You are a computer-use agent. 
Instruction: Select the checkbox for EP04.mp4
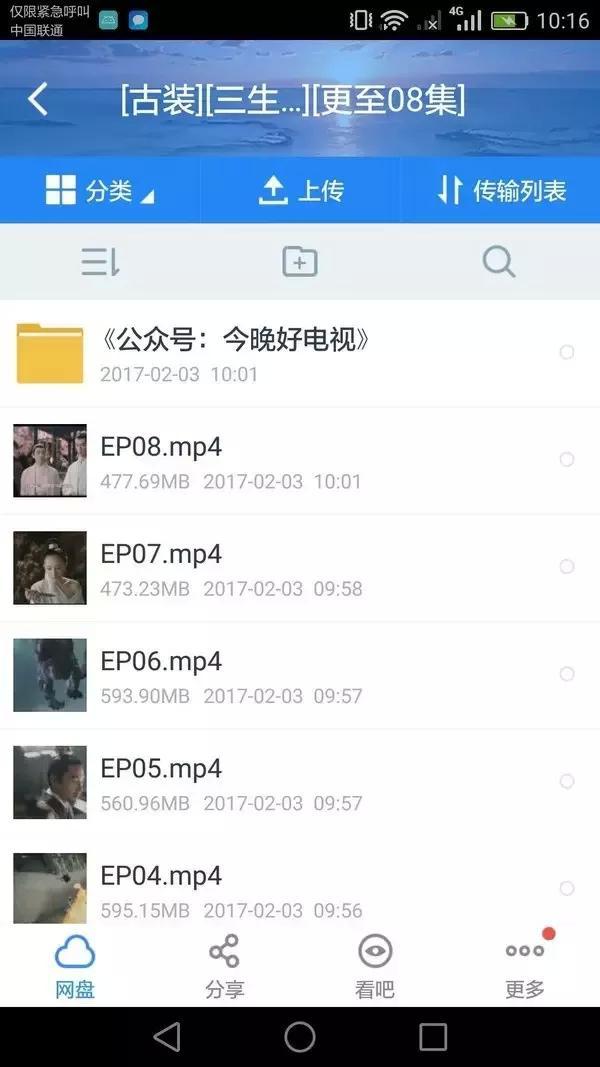pyautogui.click(x=567, y=888)
